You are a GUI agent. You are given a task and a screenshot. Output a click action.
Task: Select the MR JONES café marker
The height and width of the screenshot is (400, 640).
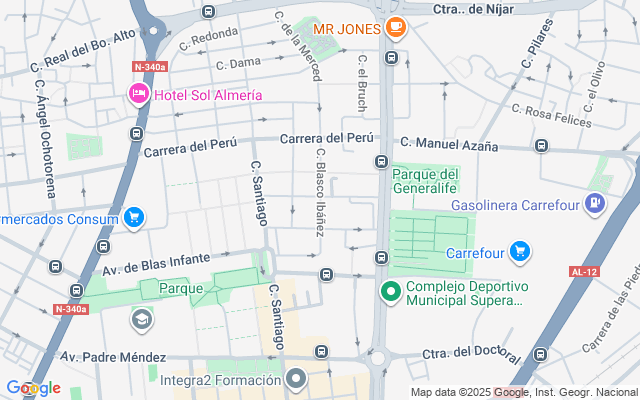[x=396, y=27]
